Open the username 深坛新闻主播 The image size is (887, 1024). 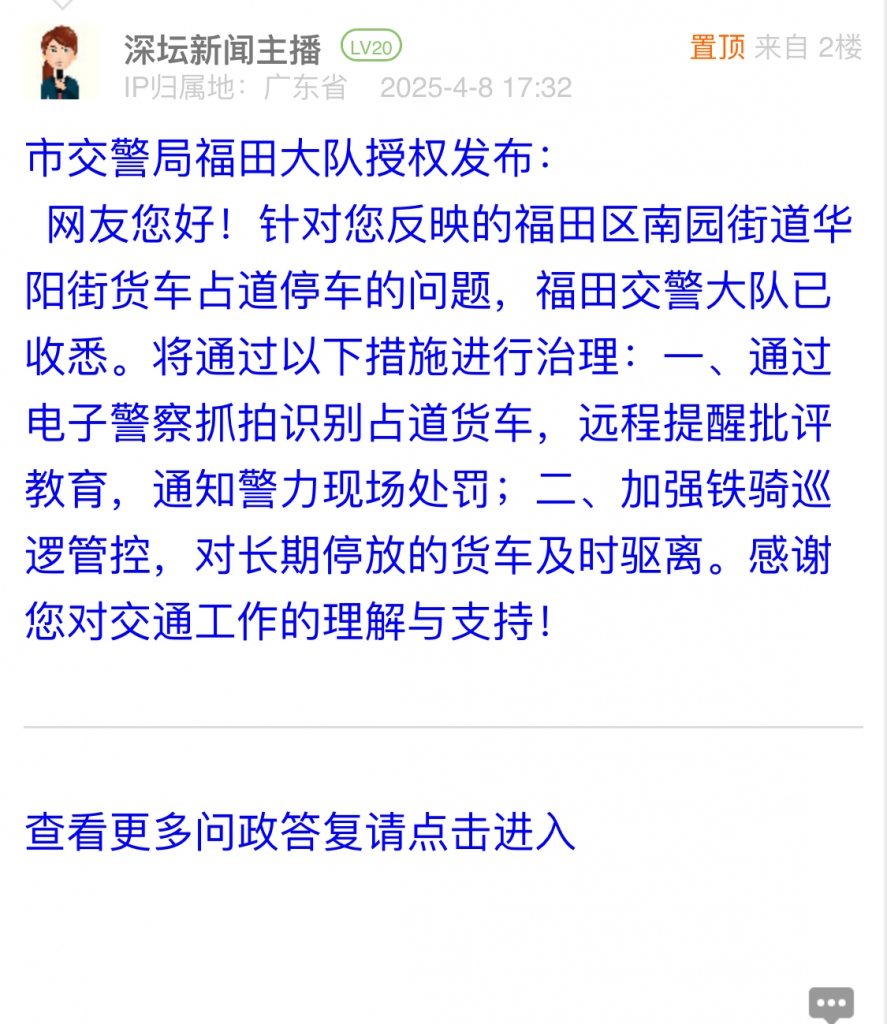click(x=222, y=47)
